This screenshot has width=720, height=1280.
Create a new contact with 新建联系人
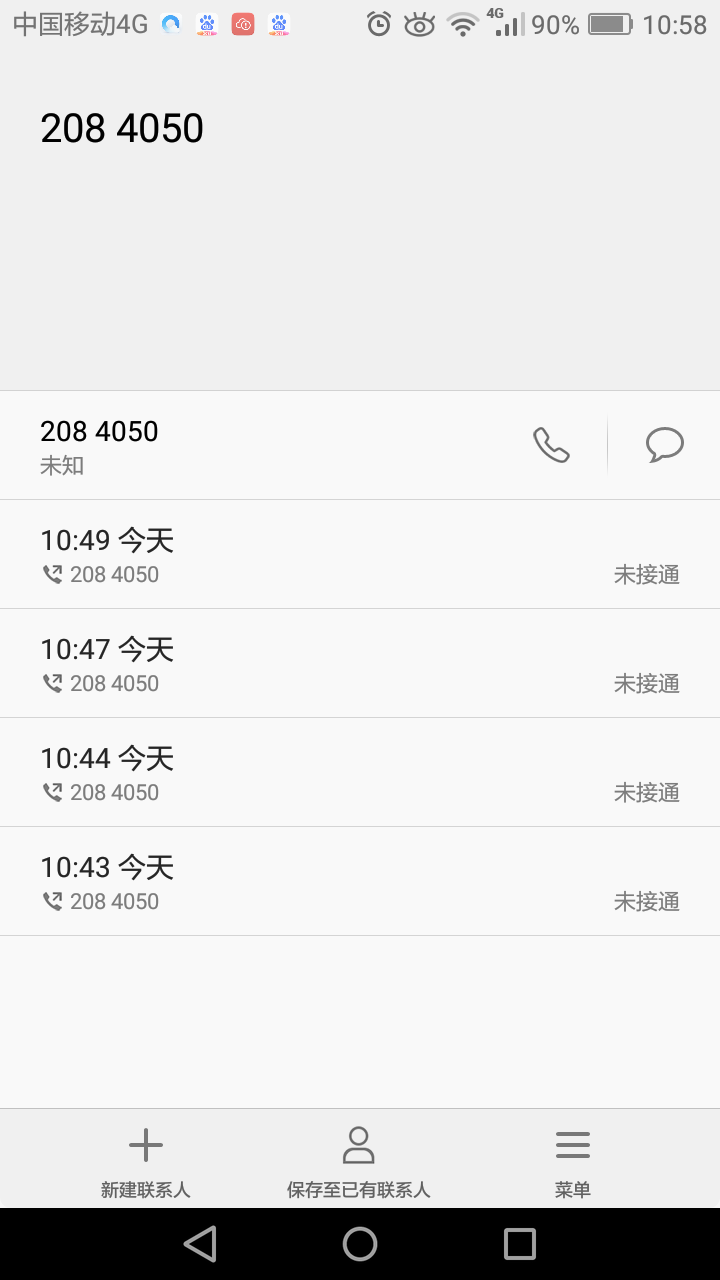click(x=146, y=1160)
